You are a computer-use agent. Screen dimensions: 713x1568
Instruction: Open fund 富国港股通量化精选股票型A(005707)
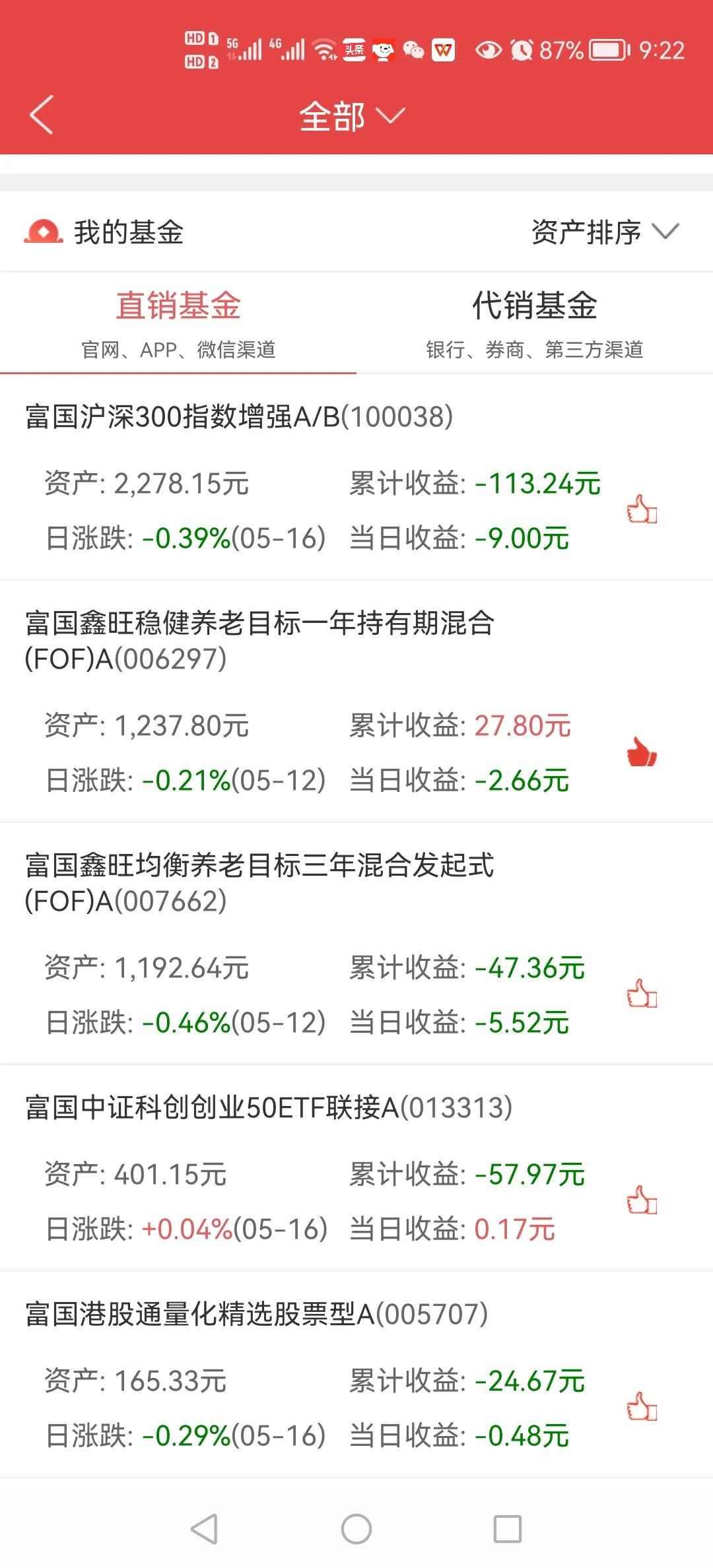257,1315
